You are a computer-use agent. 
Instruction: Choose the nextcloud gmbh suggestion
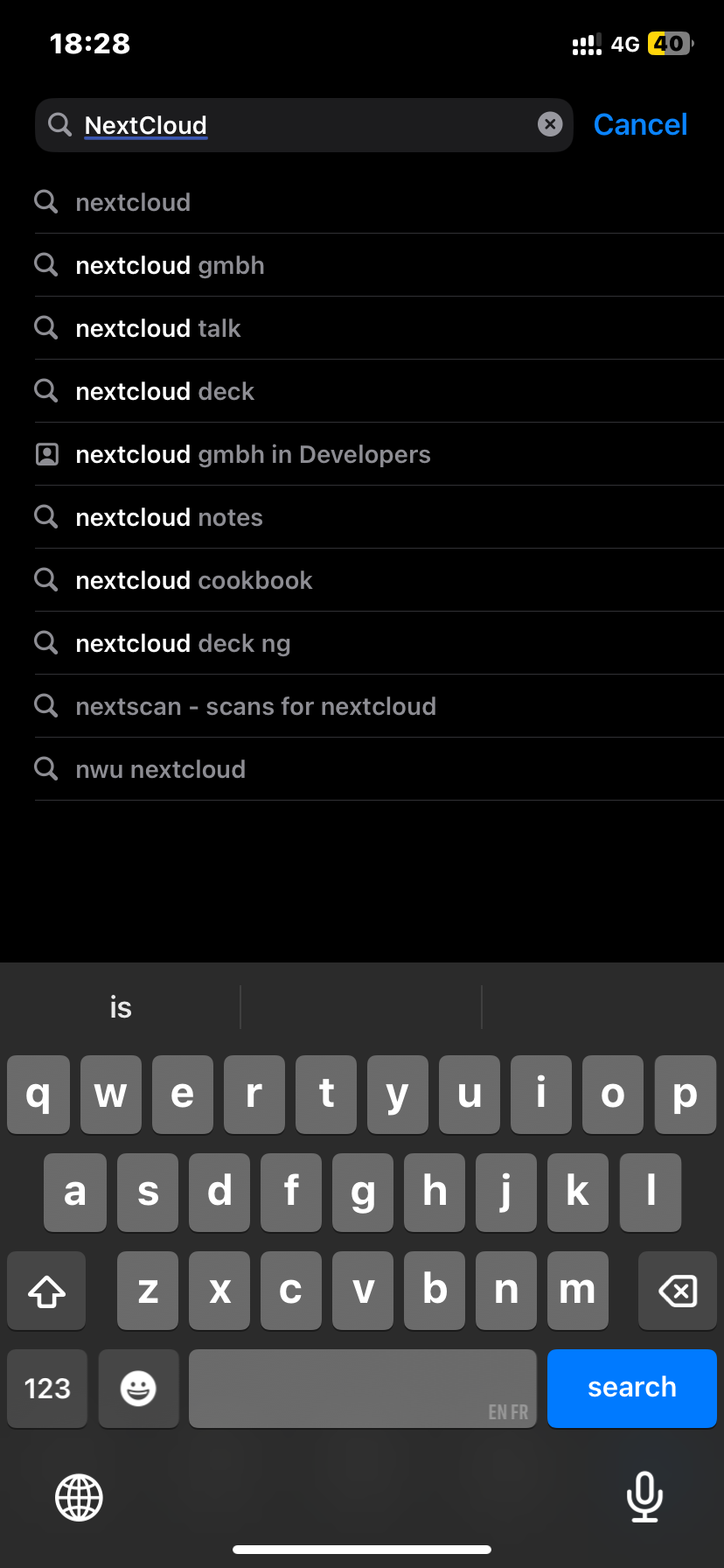pos(379,265)
